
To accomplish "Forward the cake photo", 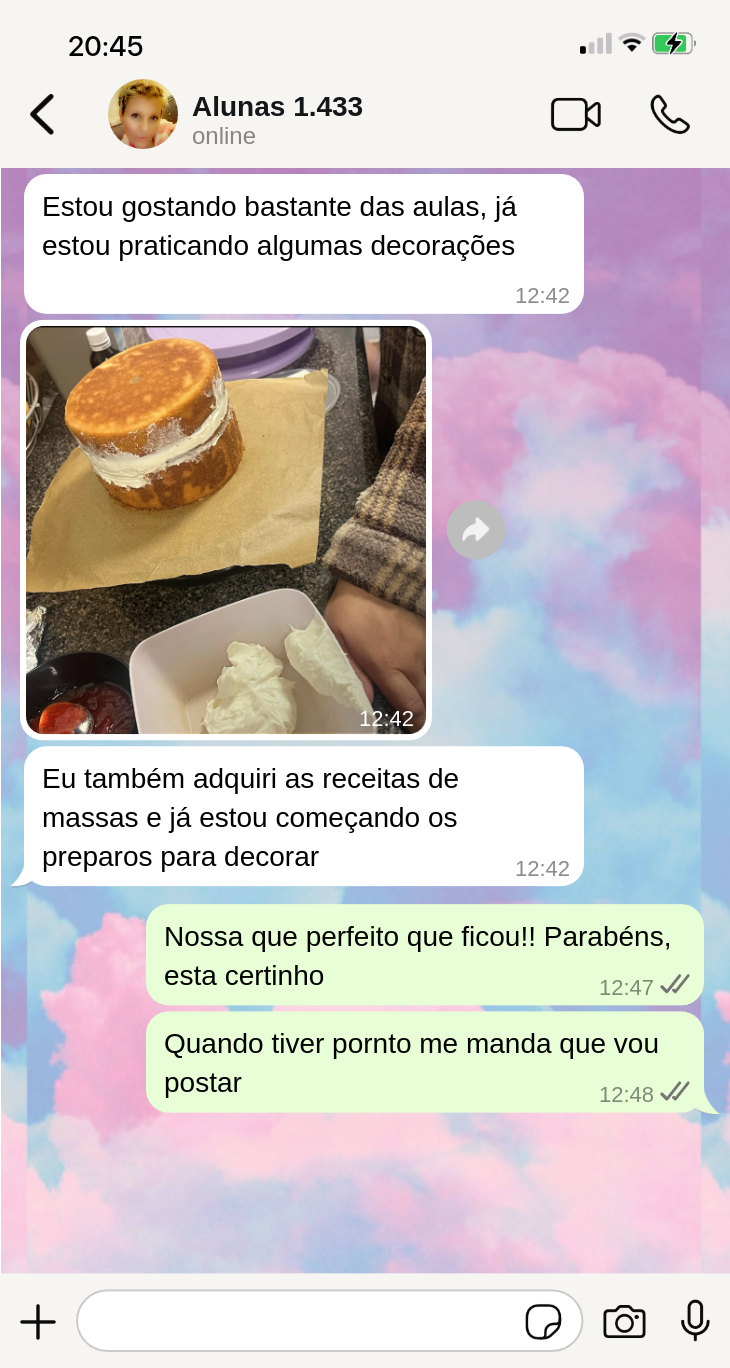I will pos(476,530).
